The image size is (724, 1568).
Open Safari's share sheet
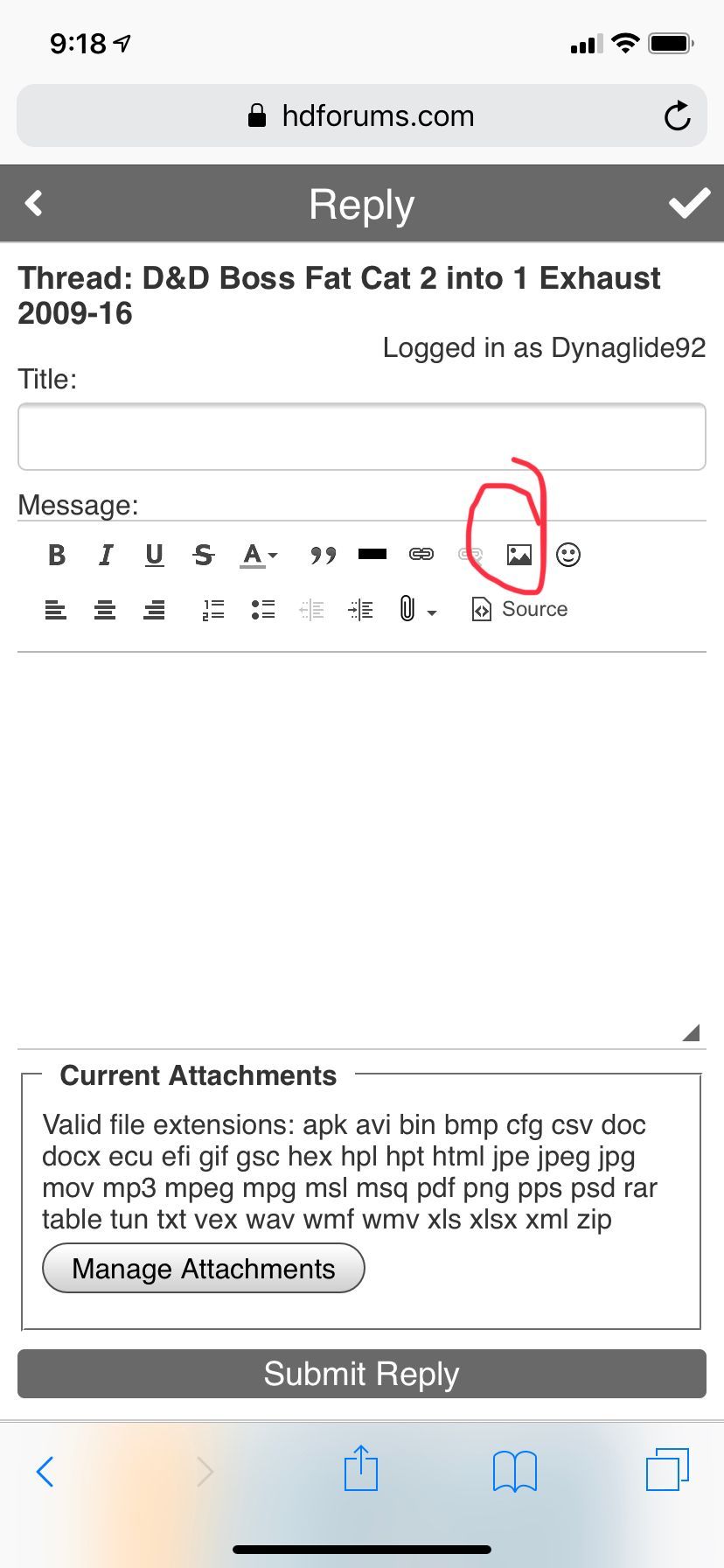click(x=360, y=1470)
